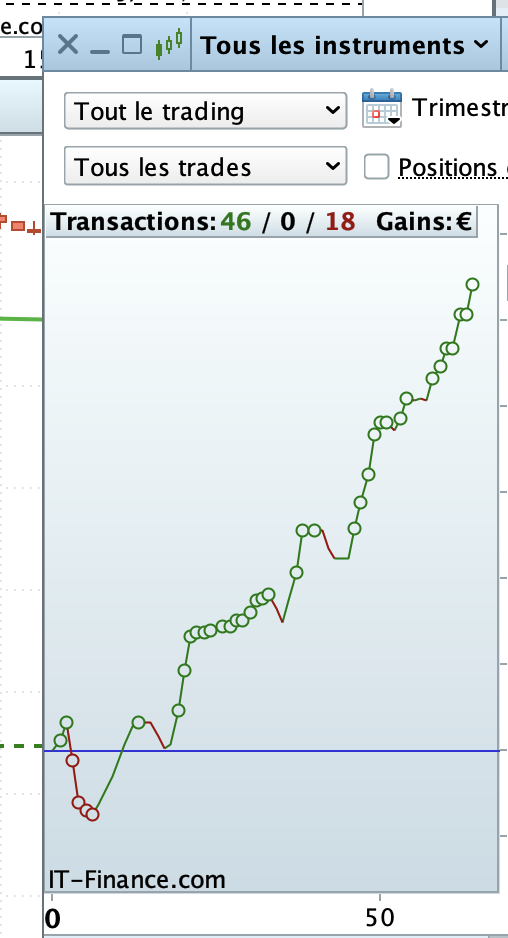
Task: Open the Tous les trades dropdown
Action: pos(205,166)
